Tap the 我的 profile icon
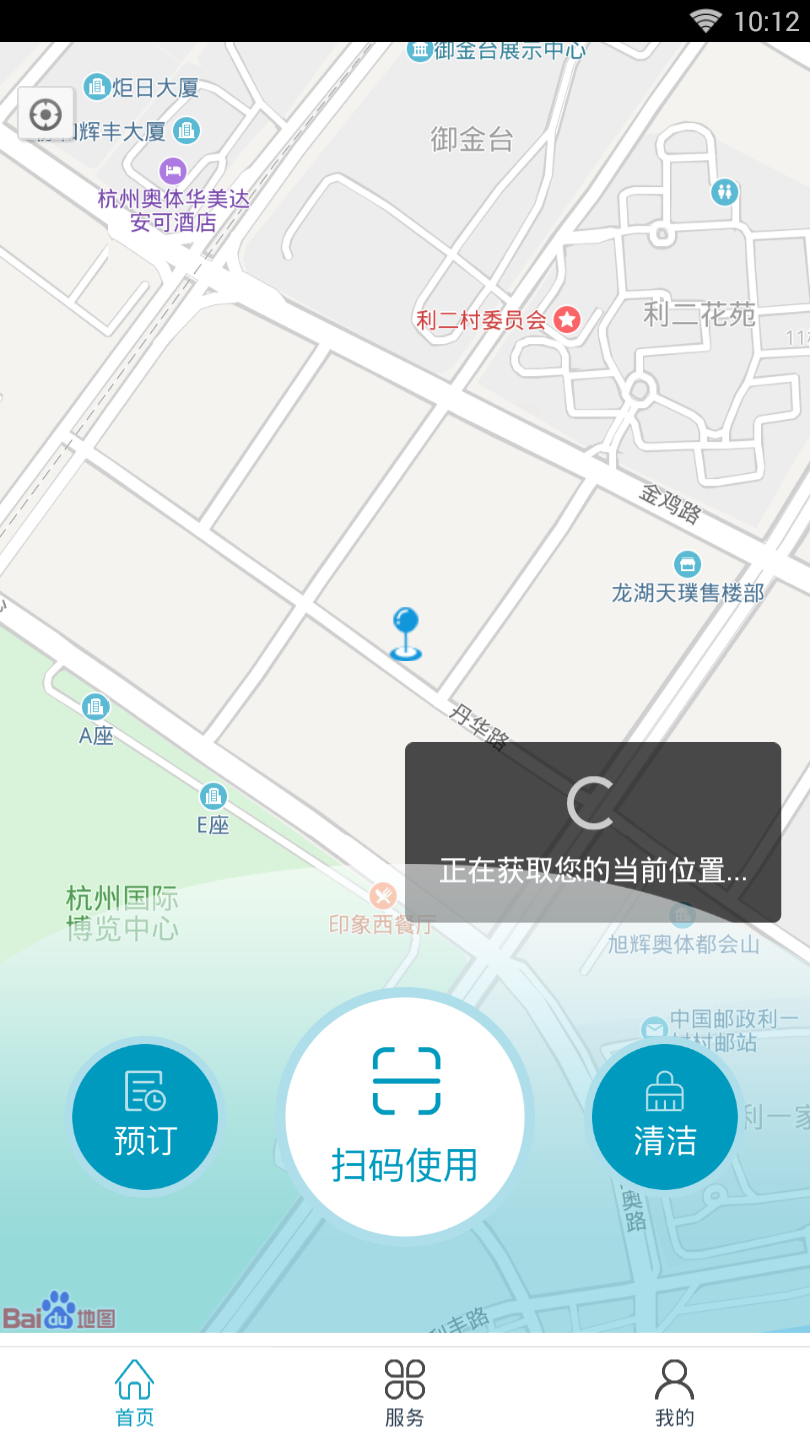The height and width of the screenshot is (1440, 810). (675, 1378)
